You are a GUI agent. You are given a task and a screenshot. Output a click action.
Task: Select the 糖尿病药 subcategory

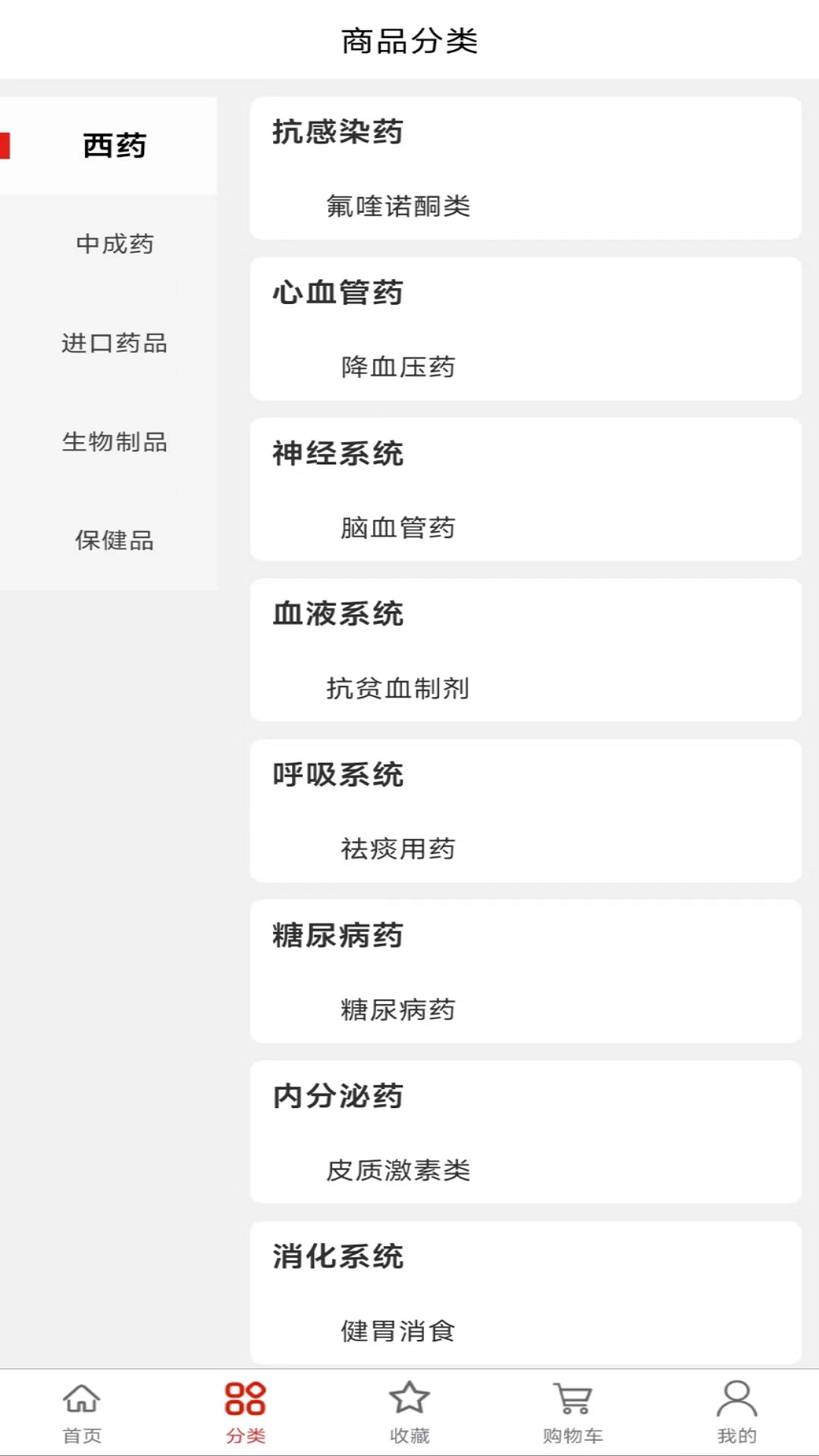pos(398,1009)
